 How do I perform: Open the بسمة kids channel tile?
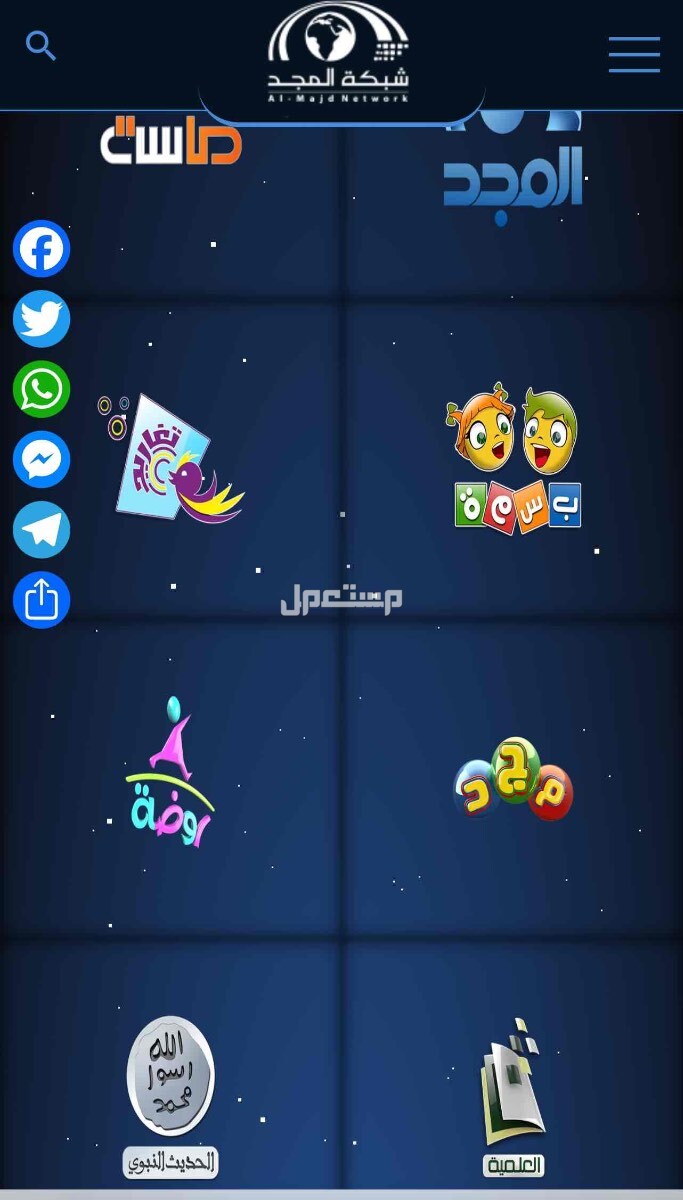(513, 457)
